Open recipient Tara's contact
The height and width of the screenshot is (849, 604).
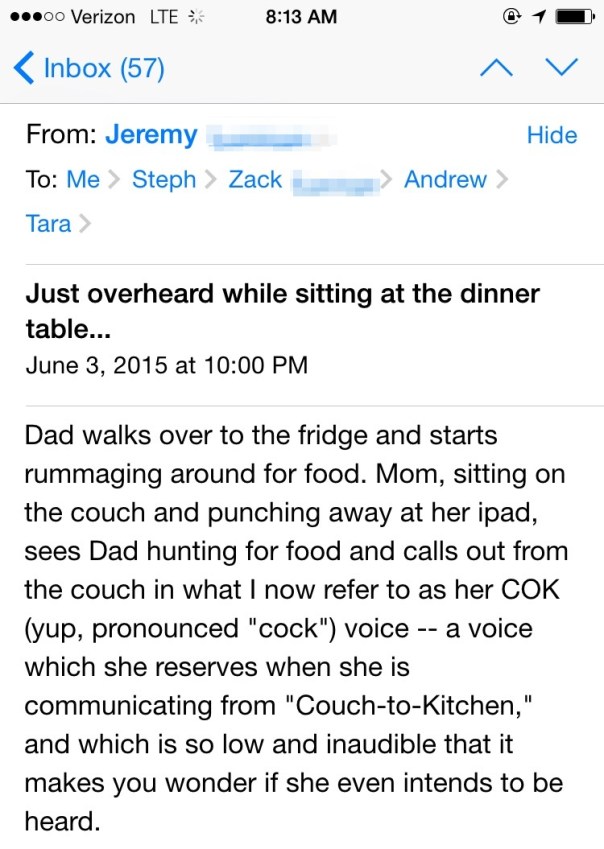tap(48, 223)
